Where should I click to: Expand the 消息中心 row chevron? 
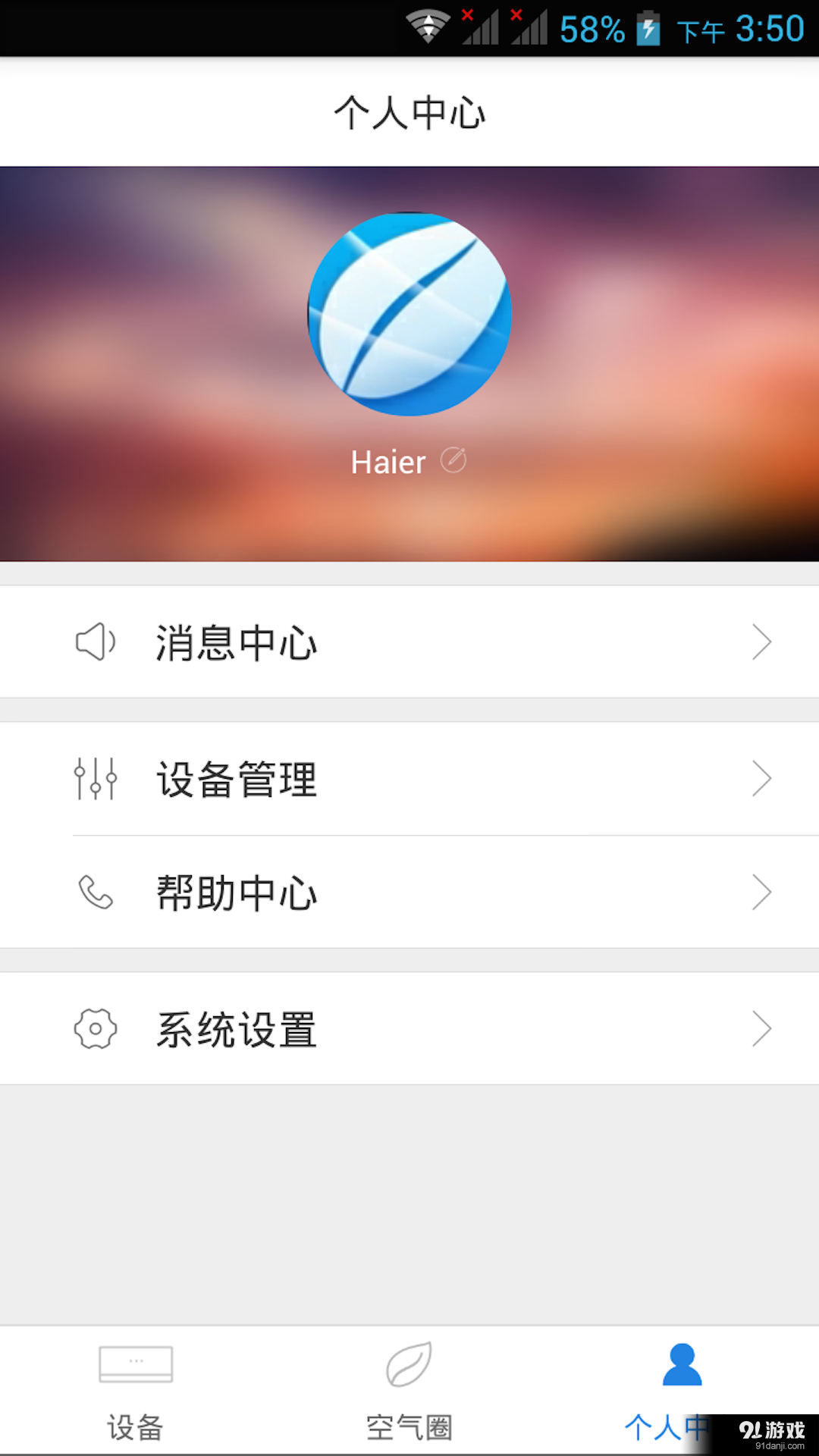point(762,641)
